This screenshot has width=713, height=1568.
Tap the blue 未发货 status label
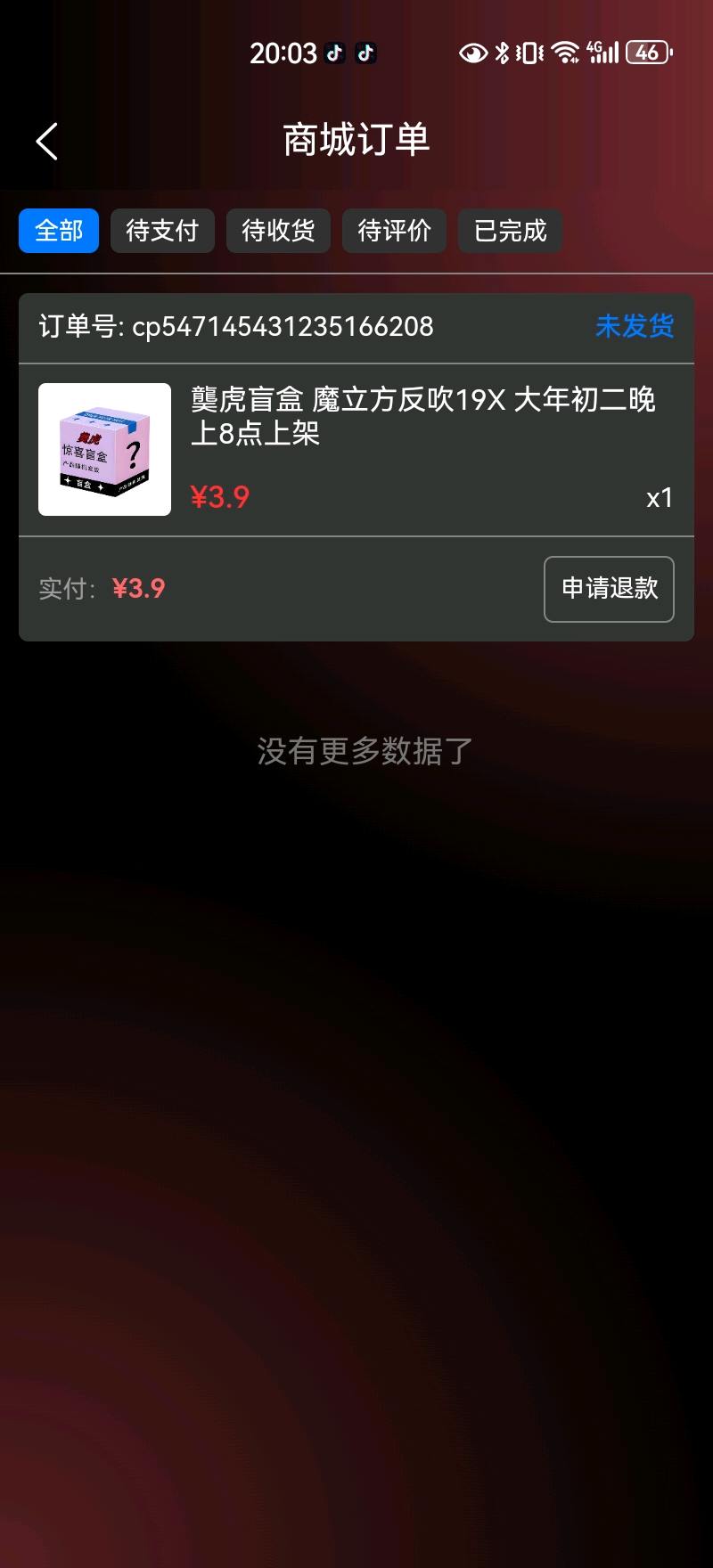click(x=635, y=327)
